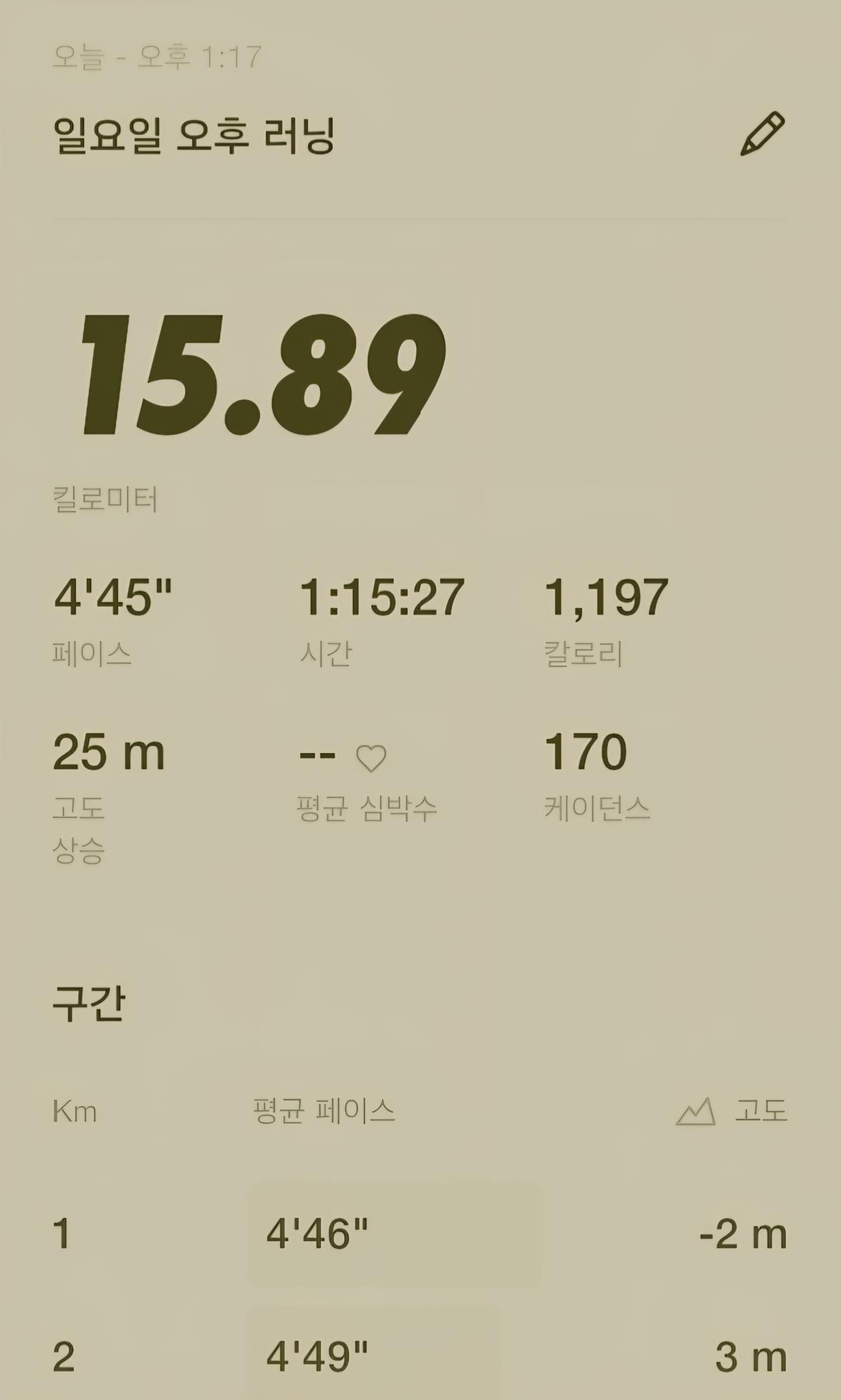Image resolution: width=841 pixels, height=1400 pixels.
Task: Edit the run title with the pencil icon
Action: (762, 134)
